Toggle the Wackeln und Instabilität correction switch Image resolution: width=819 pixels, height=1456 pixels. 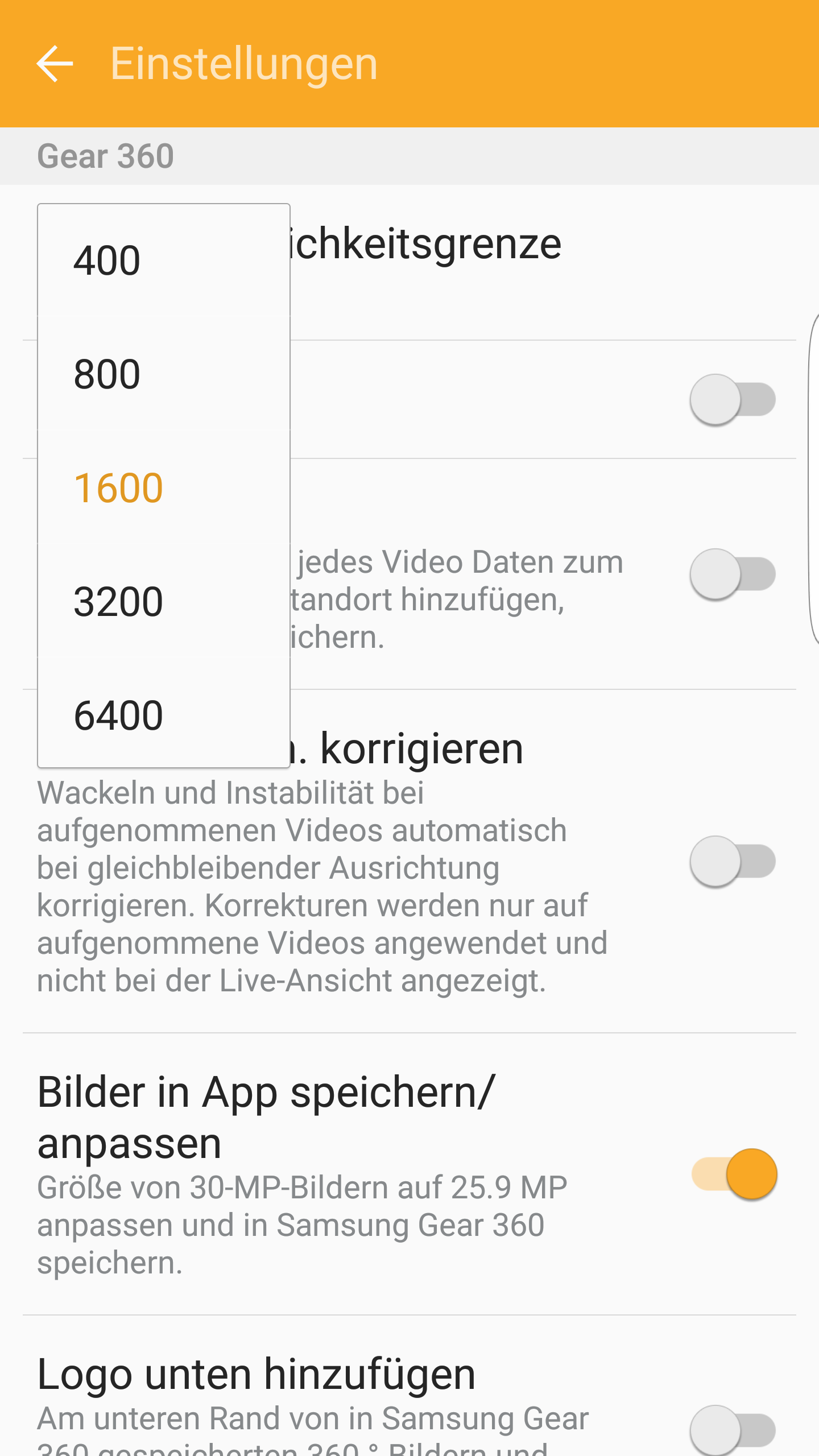pos(733,861)
